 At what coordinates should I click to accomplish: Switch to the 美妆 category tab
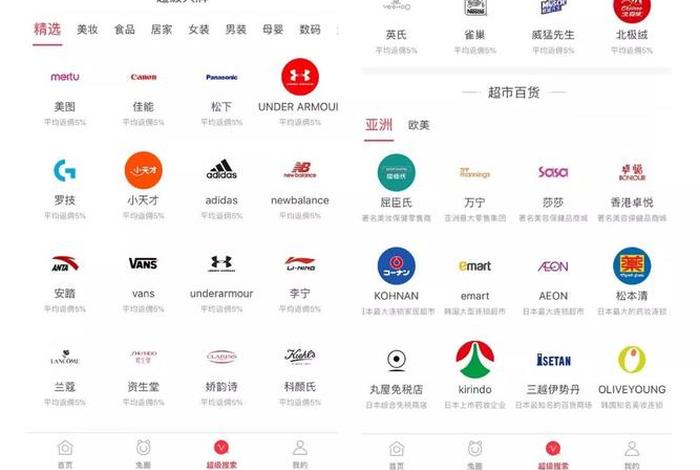(x=87, y=30)
